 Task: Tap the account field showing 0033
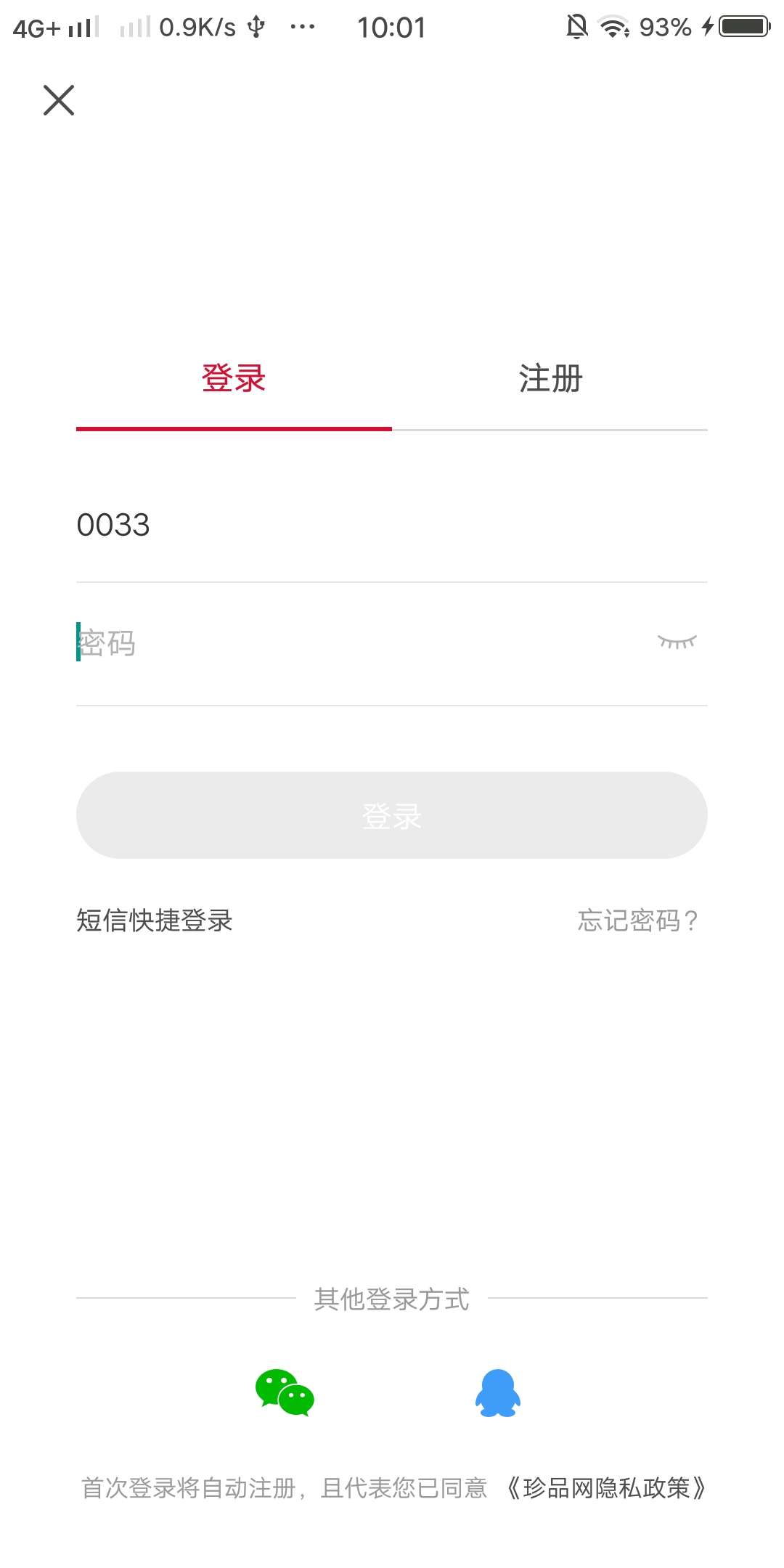click(x=392, y=525)
